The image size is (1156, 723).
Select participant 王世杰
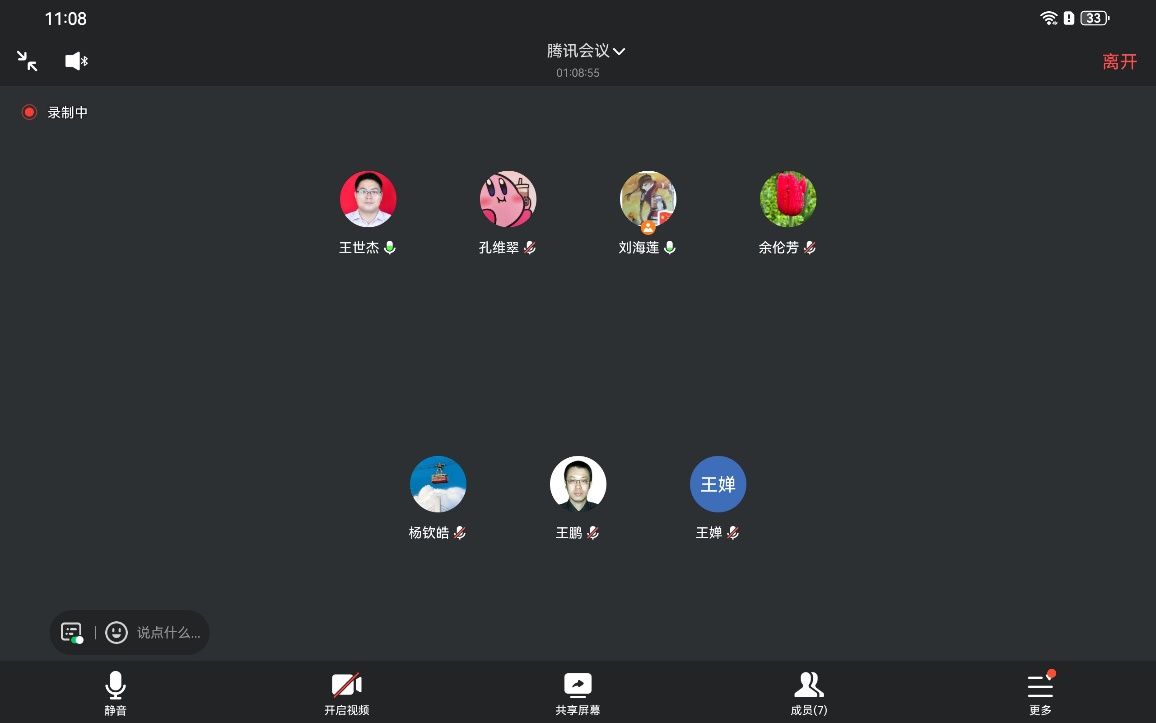(x=368, y=200)
